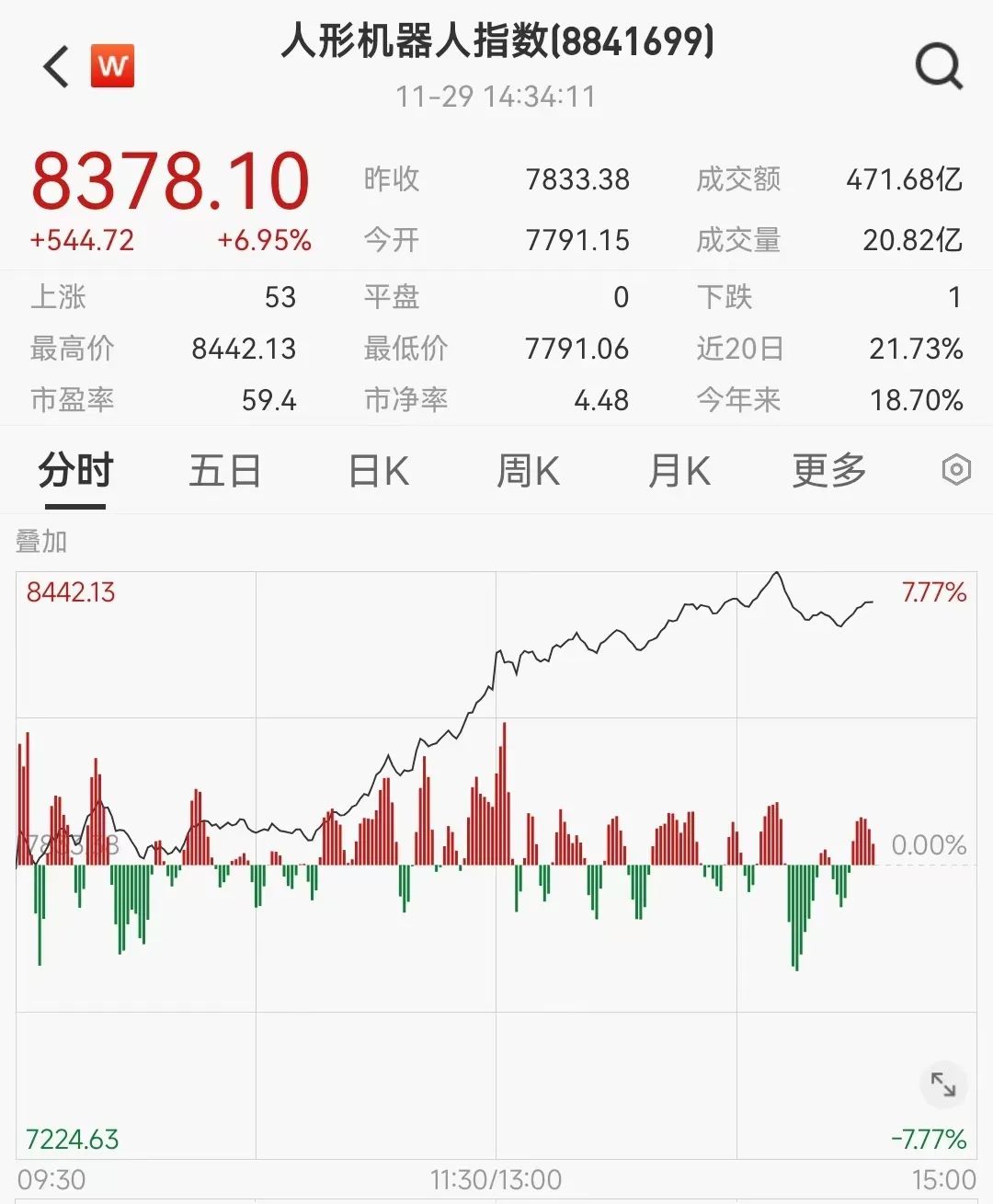Open the red W home icon
This screenshot has width=993, height=1204.
click(112, 66)
